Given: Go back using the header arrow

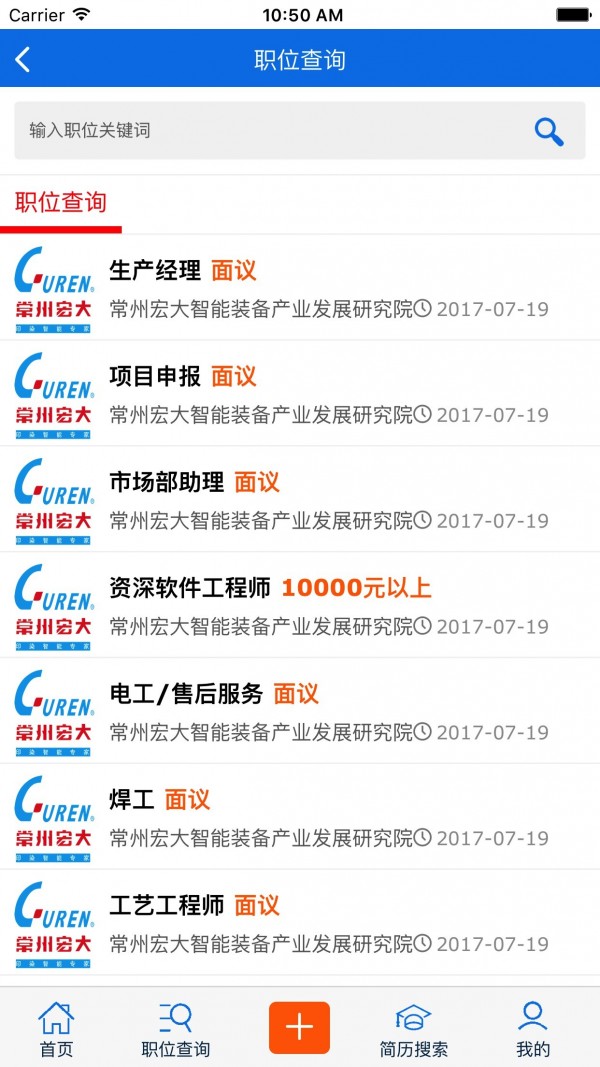Looking at the screenshot, I should [x=23, y=60].
